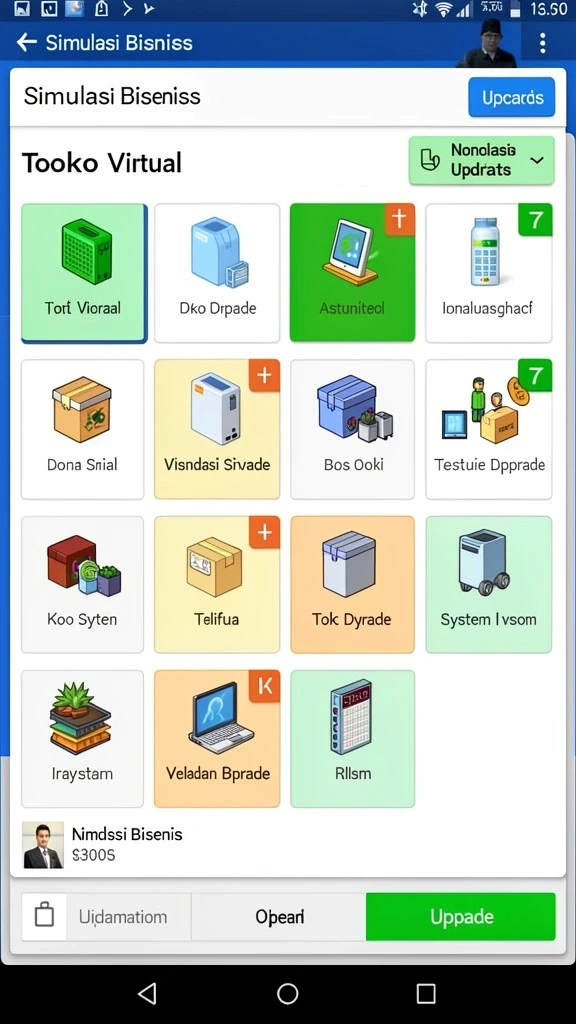Tap the Opearl button in the bottom bar
The height and width of the screenshot is (1024, 576).
pyautogui.click(x=279, y=917)
